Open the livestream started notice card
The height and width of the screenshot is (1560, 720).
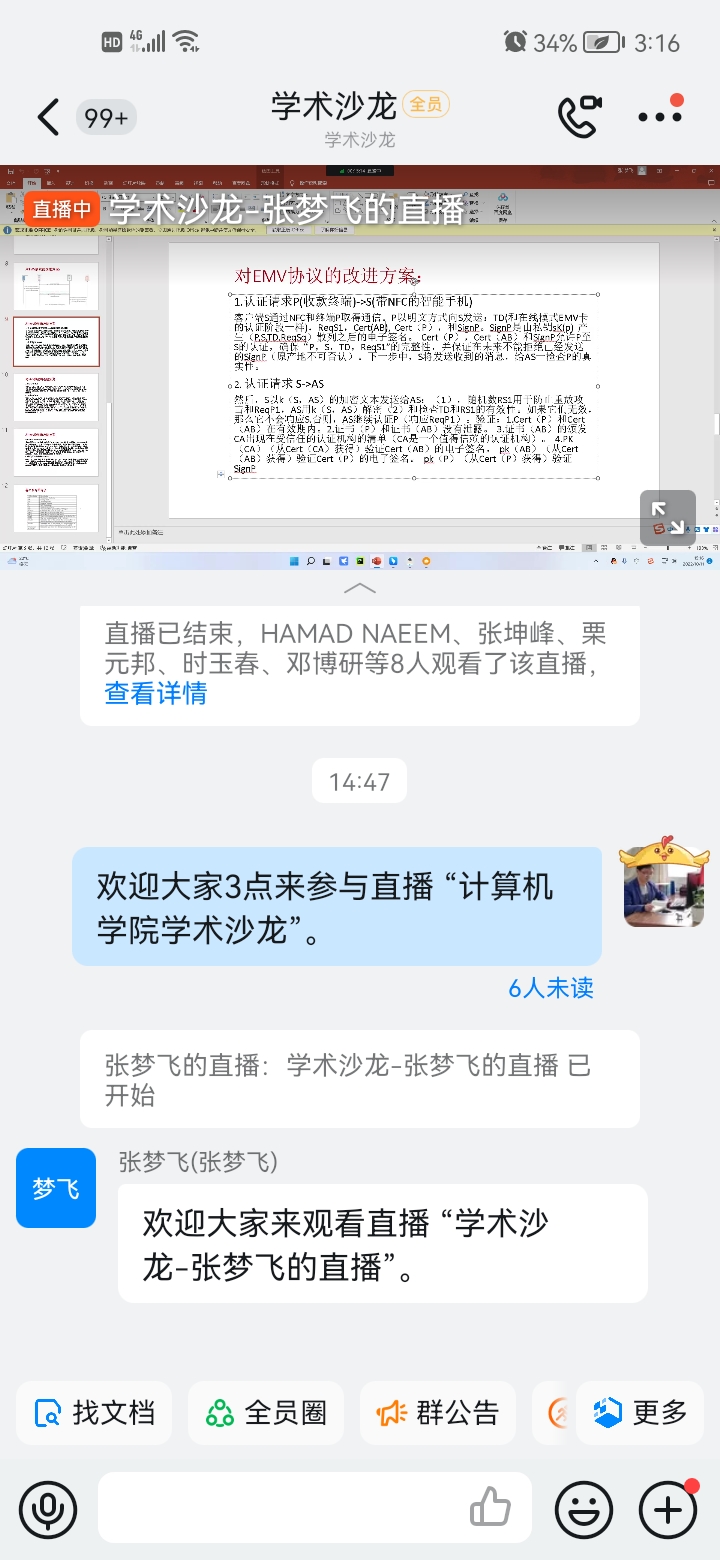tap(360, 1079)
